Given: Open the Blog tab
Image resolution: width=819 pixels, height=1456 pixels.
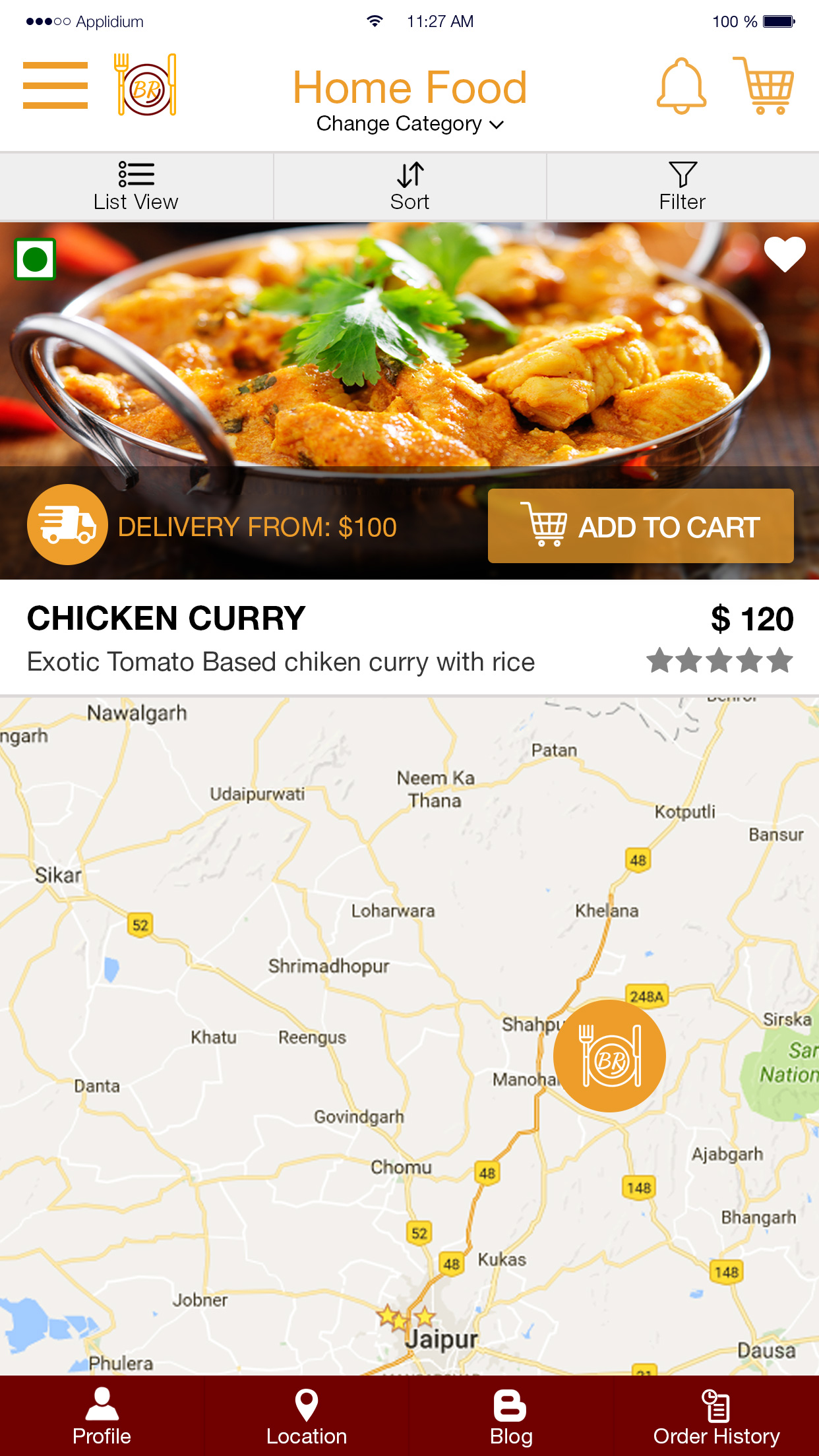Looking at the screenshot, I should [511, 1416].
